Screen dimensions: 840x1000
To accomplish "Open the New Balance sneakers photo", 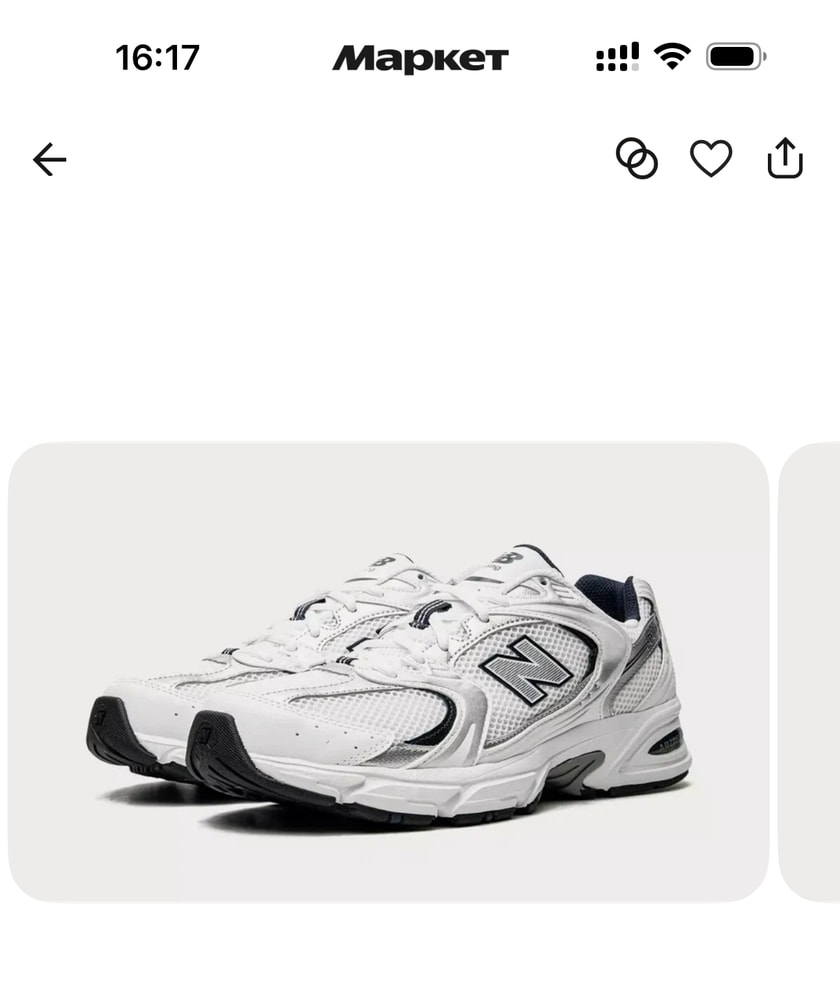I will (x=388, y=672).
